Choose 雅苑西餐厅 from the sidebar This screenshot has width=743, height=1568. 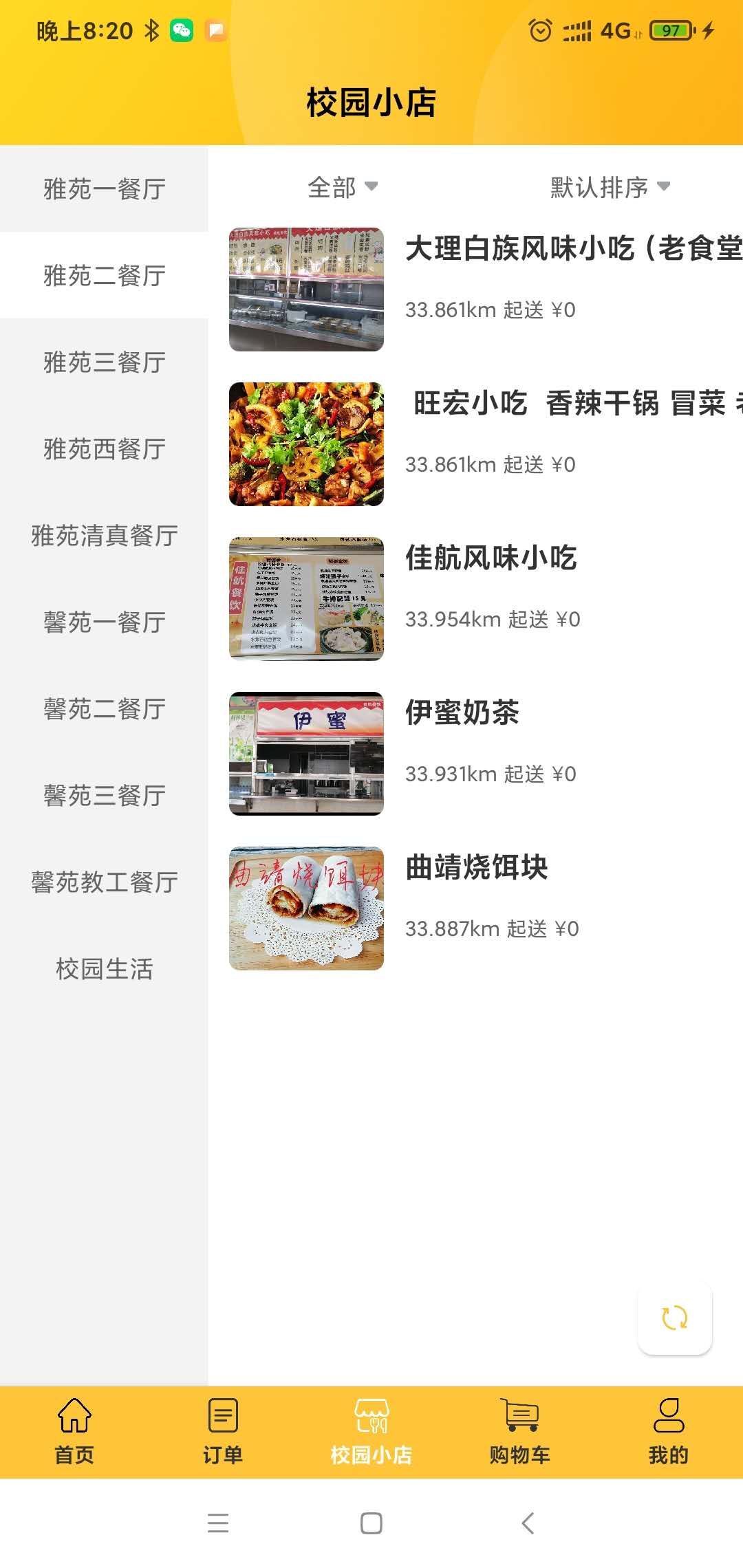click(105, 449)
